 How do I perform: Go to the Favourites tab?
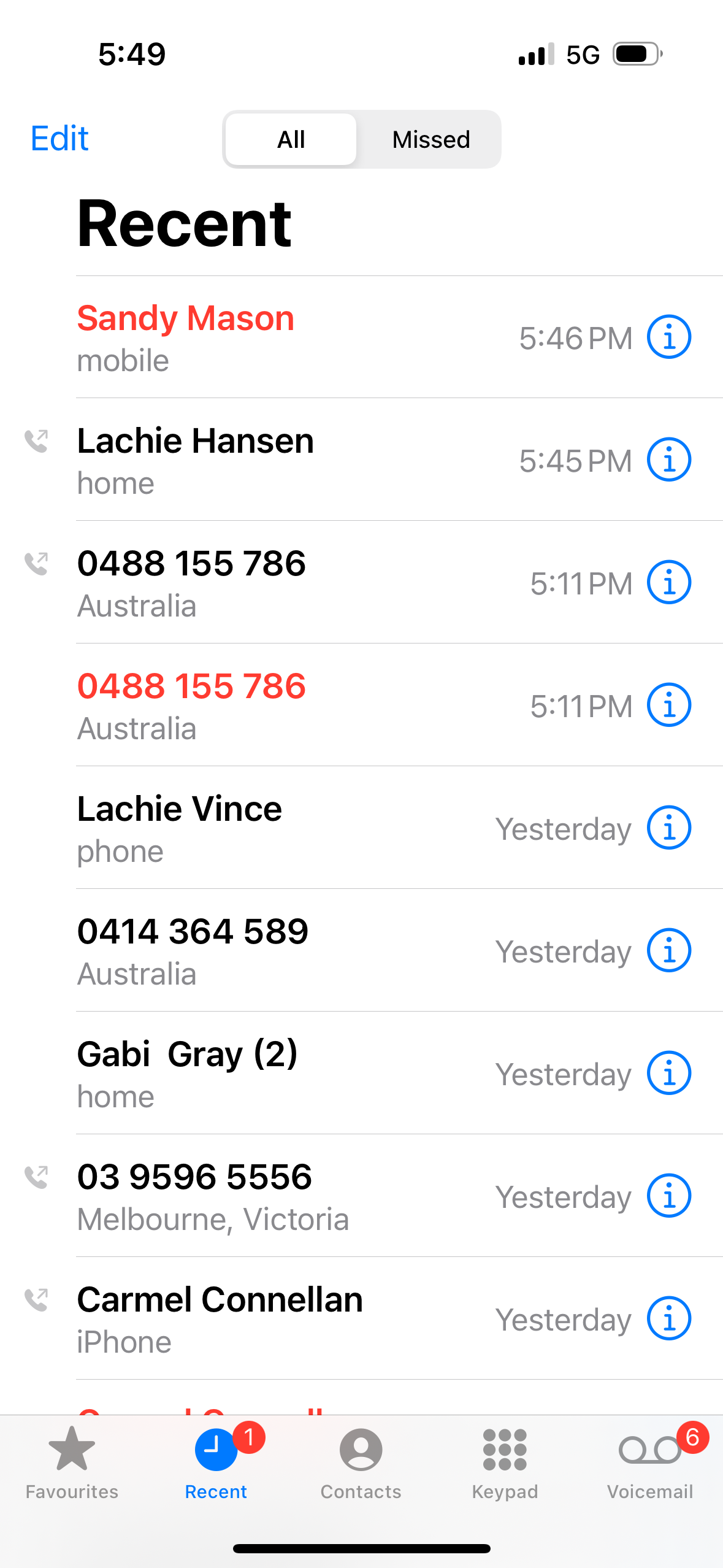[72, 1462]
